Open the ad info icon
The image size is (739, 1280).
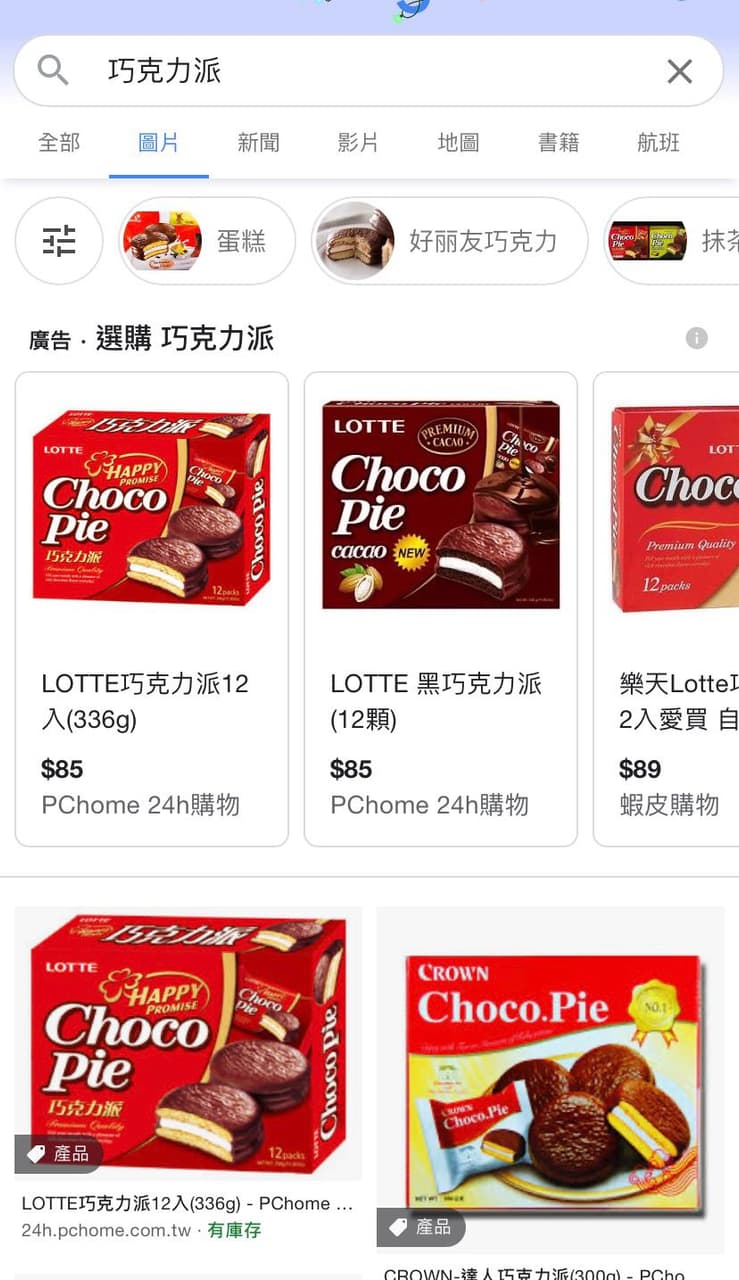point(697,338)
